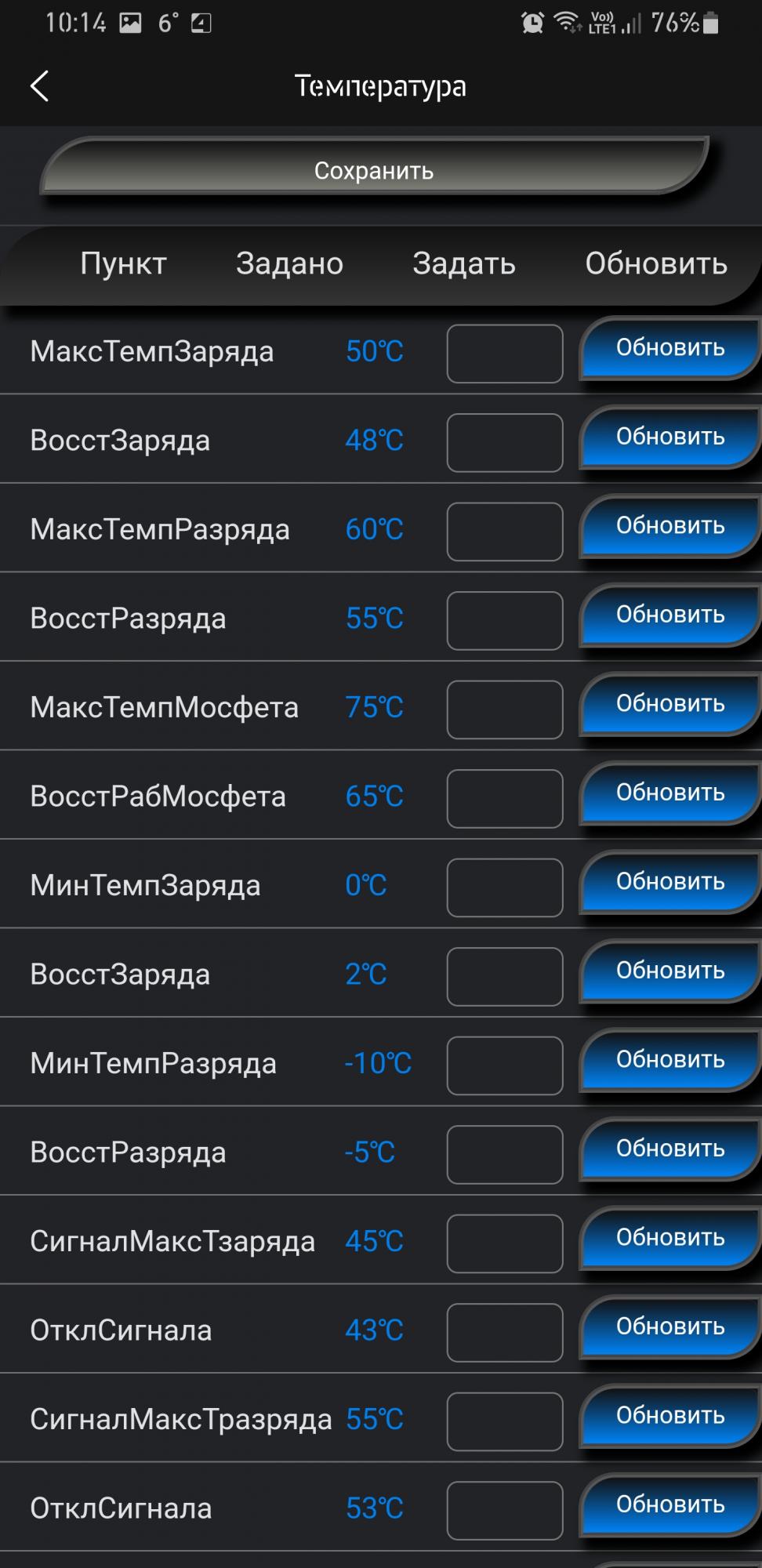
Task: Tap Обновить for СигналМаксТзаряда
Action: click(669, 1239)
